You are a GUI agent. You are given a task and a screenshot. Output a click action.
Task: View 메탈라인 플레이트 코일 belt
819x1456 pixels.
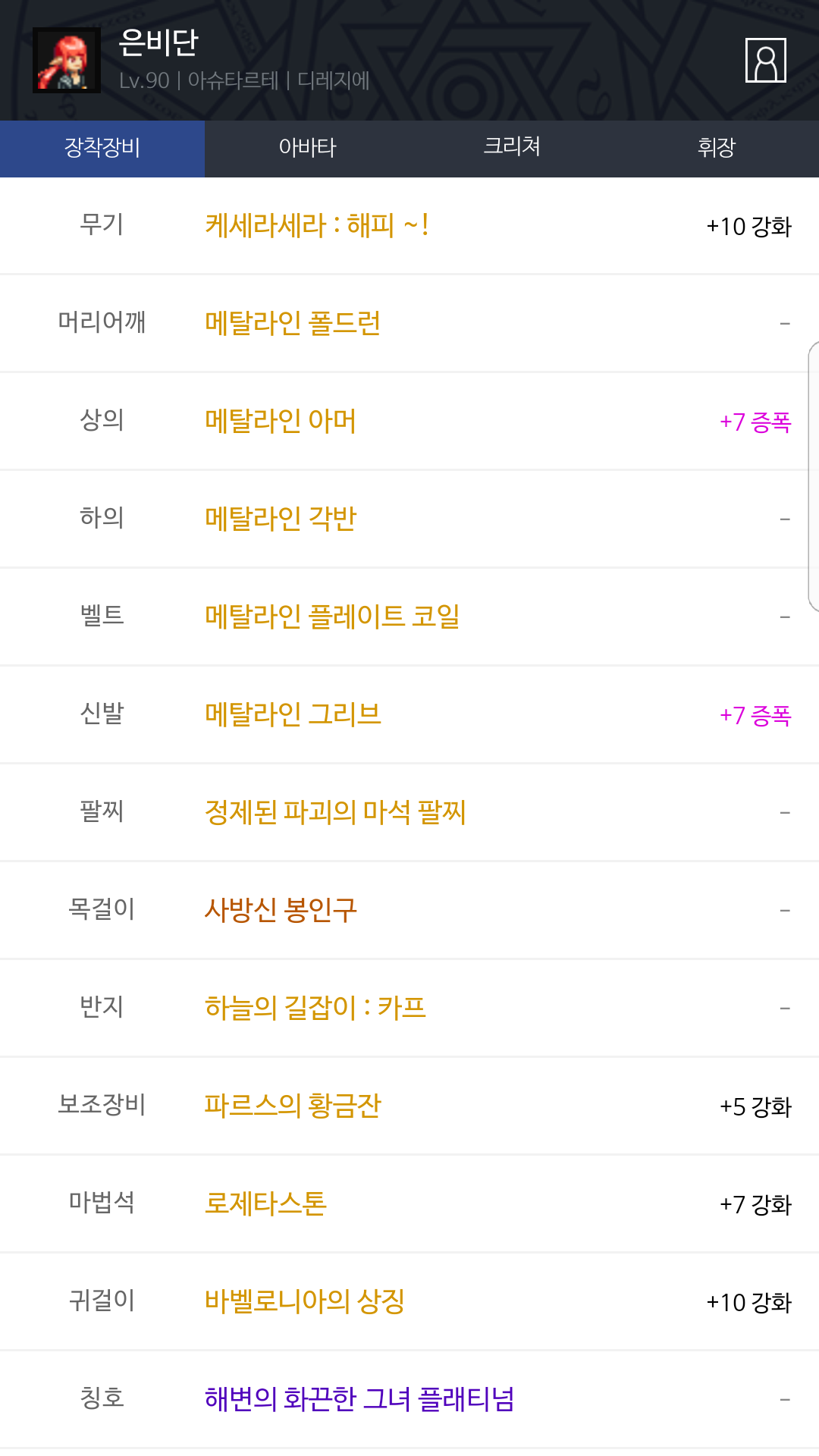(x=332, y=617)
